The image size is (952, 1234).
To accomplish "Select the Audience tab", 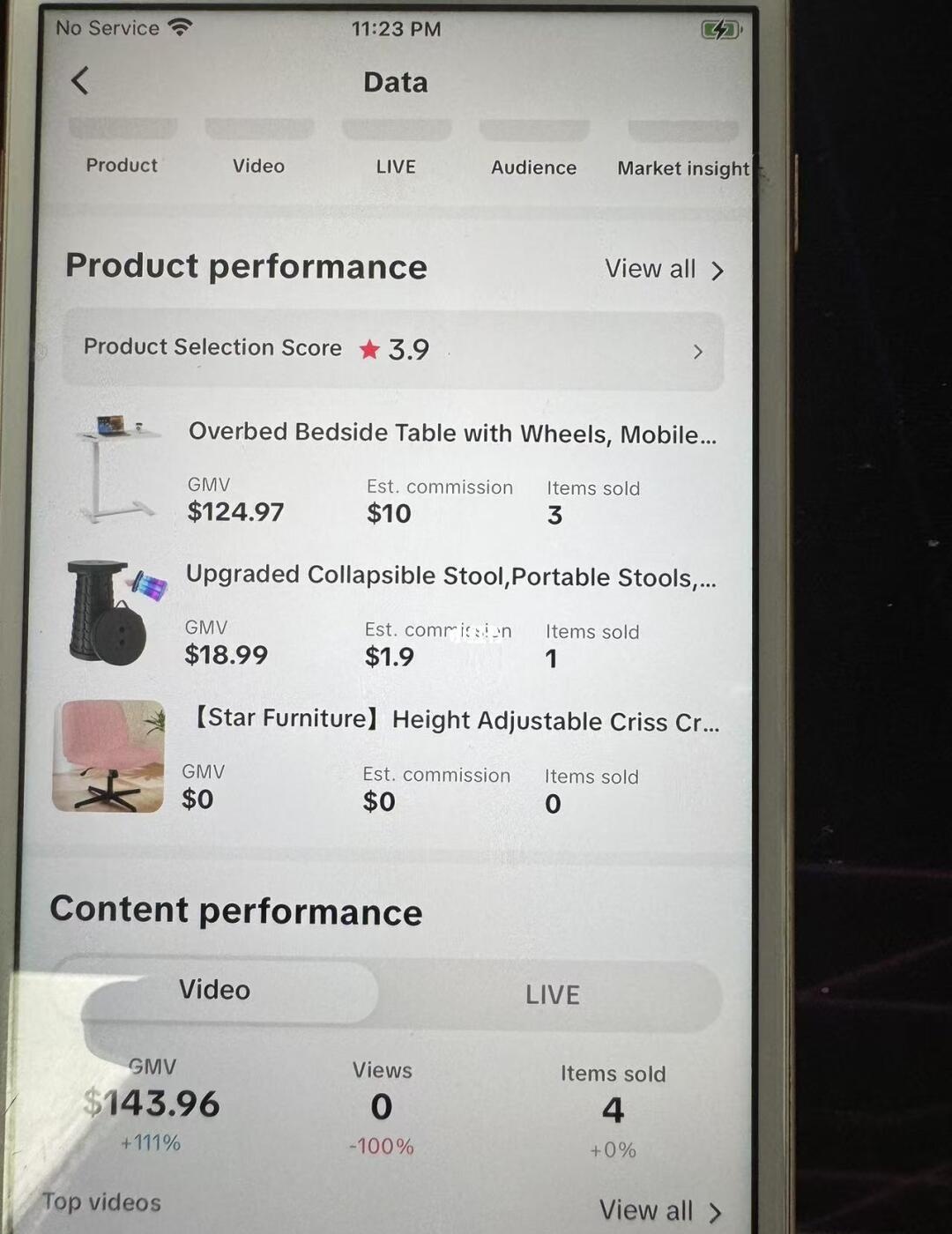I will coord(533,167).
